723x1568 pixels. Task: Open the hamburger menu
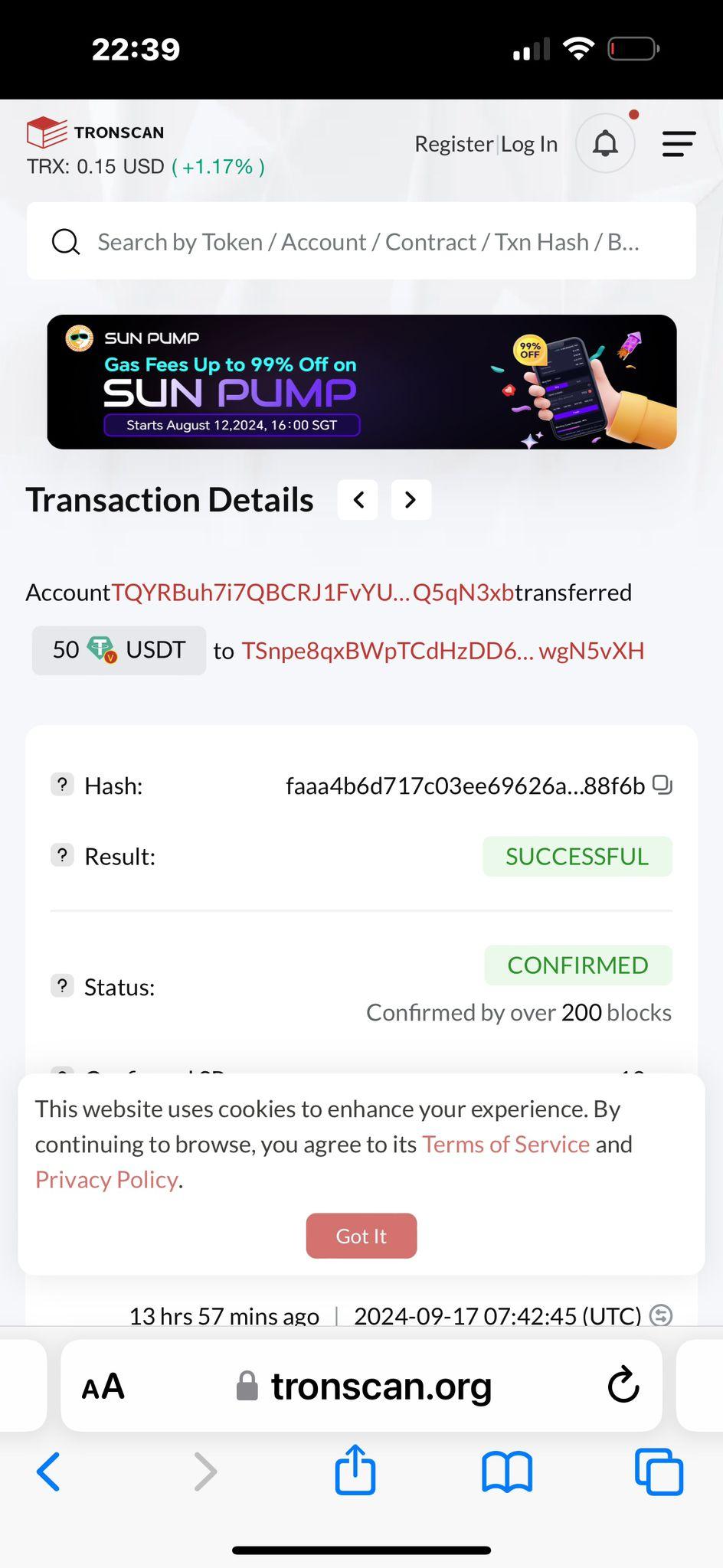tap(679, 144)
